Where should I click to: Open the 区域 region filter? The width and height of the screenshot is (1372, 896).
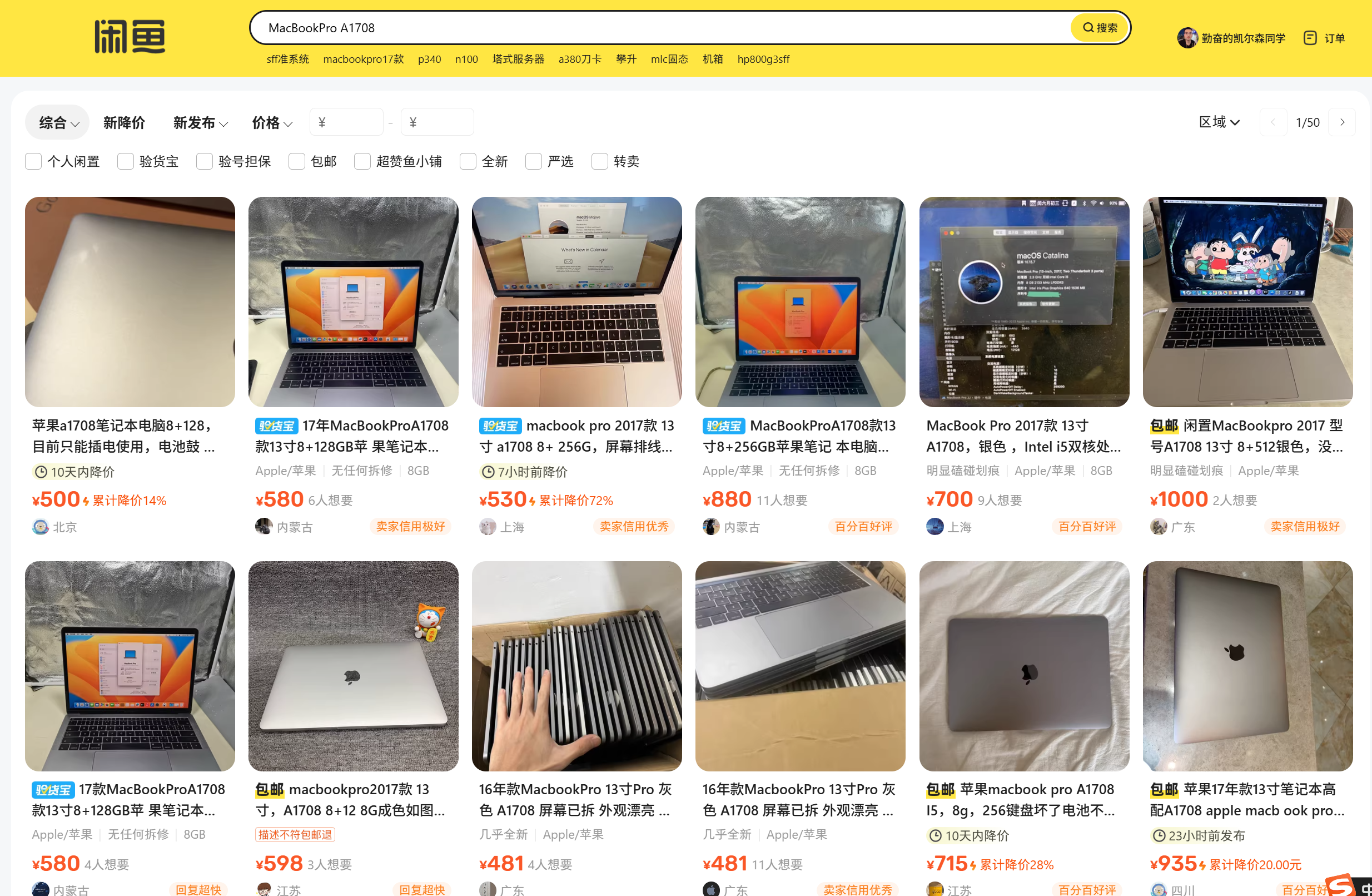pyautogui.click(x=1219, y=122)
